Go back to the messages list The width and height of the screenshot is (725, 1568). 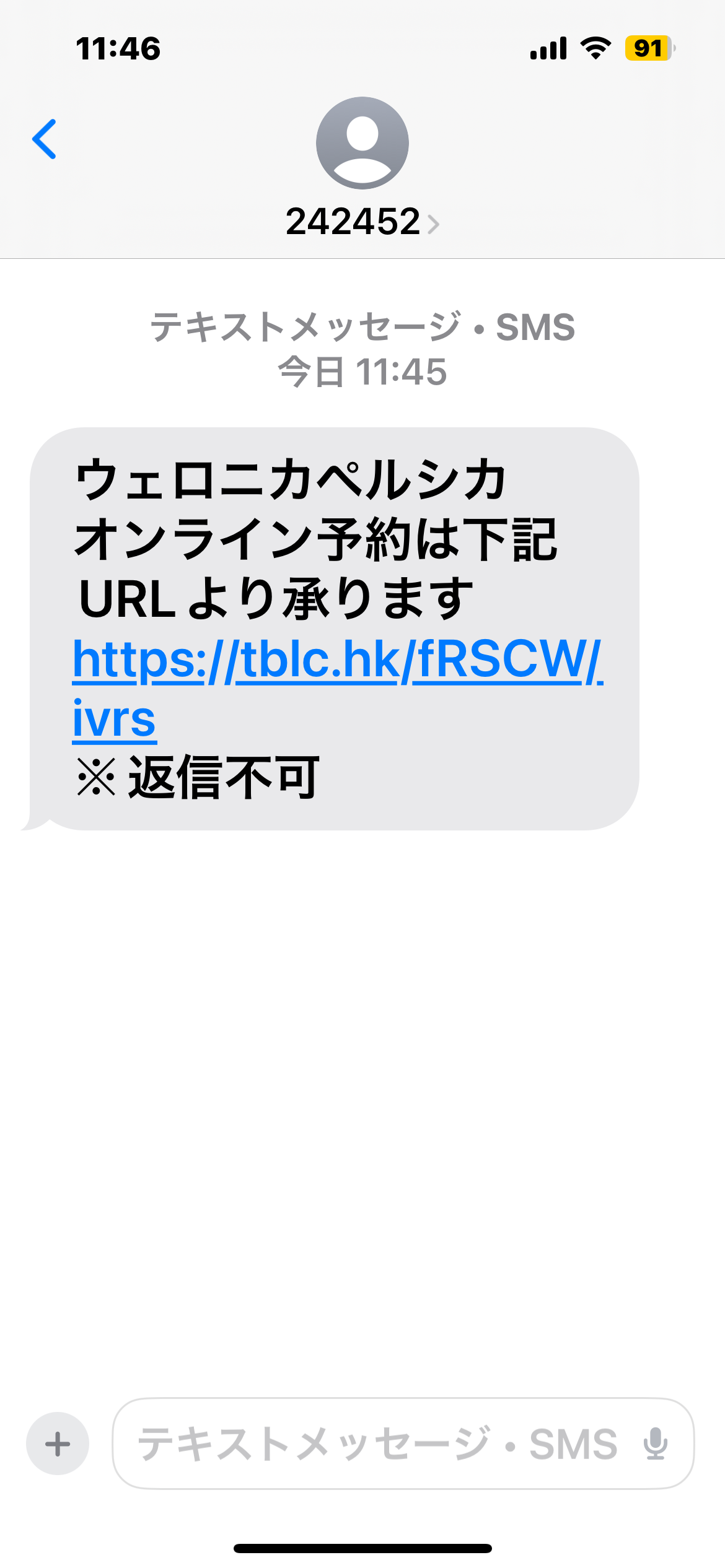tap(45, 139)
